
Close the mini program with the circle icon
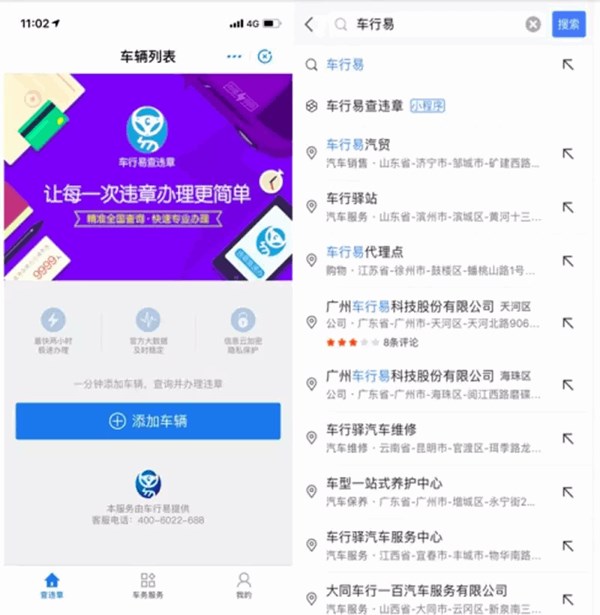click(x=265, y=57)
